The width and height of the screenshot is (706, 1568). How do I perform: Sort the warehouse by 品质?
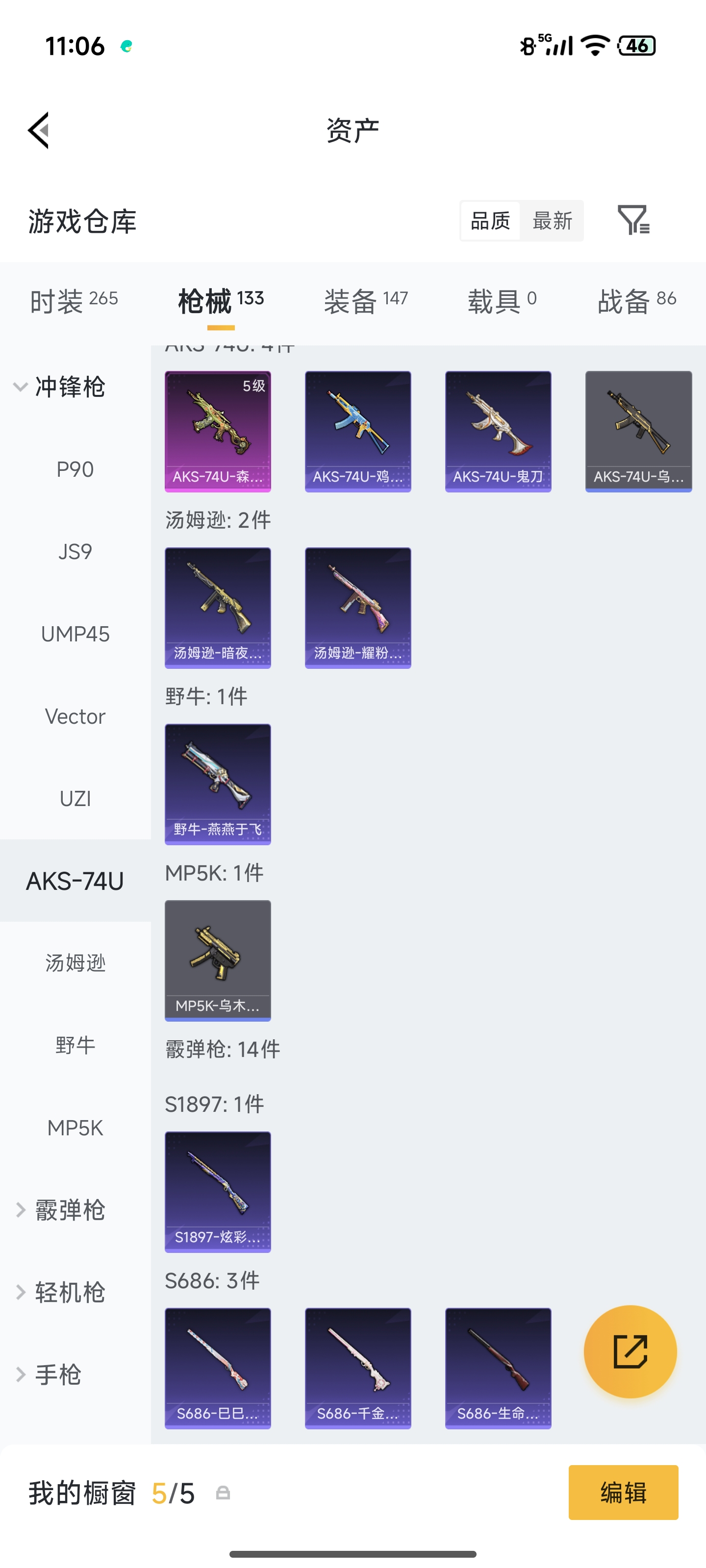point(490,221)
